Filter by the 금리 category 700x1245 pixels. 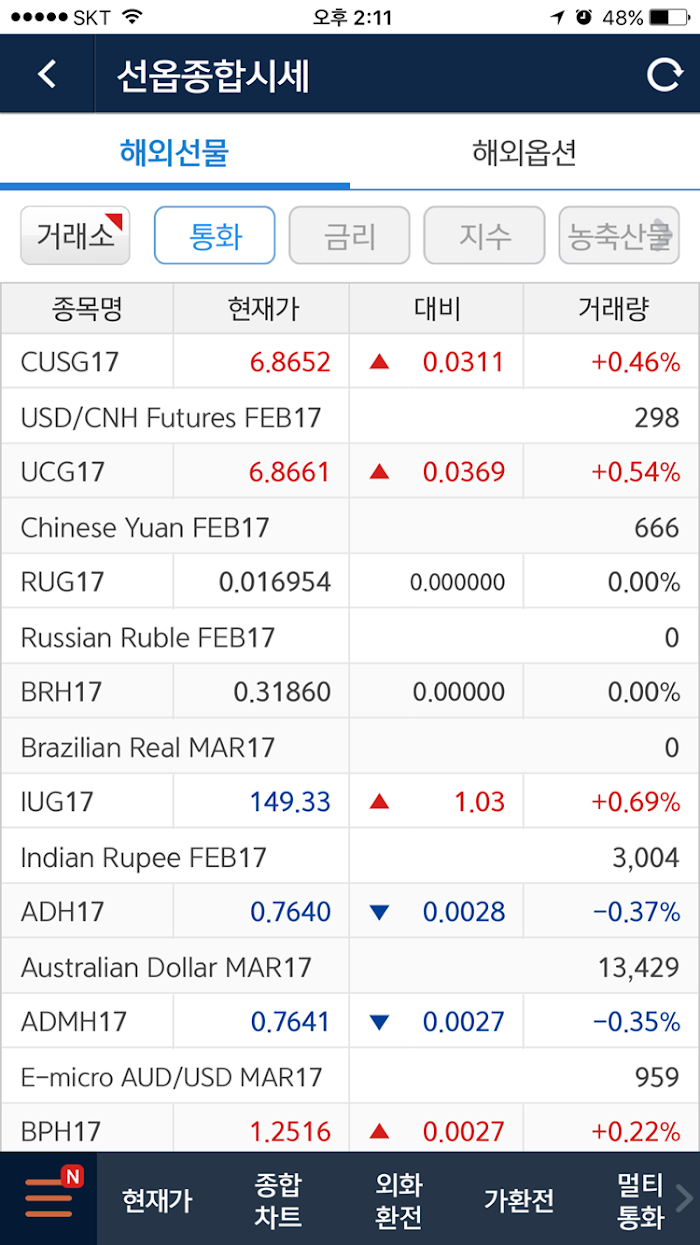click(350, 236)
